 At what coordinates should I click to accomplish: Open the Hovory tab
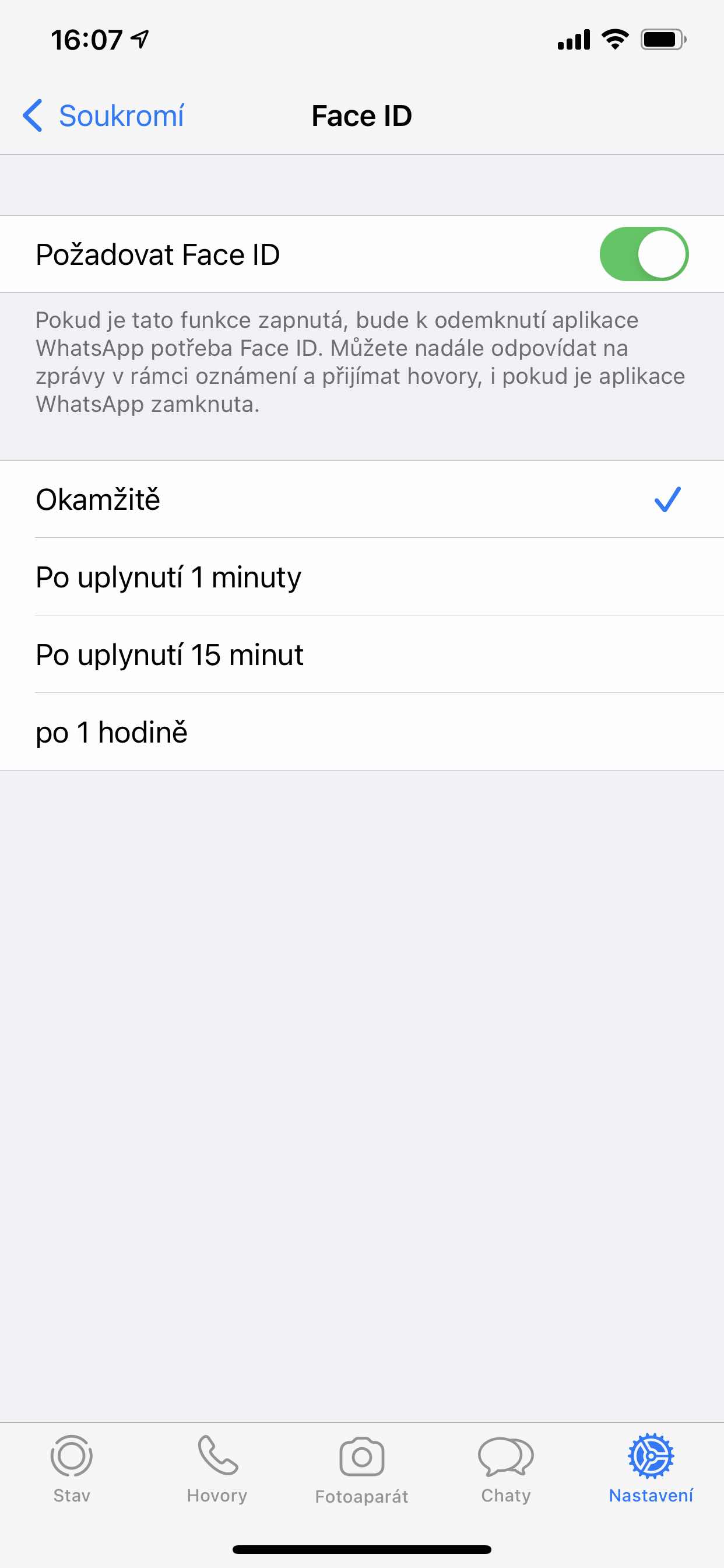[x=217, y=1469]
